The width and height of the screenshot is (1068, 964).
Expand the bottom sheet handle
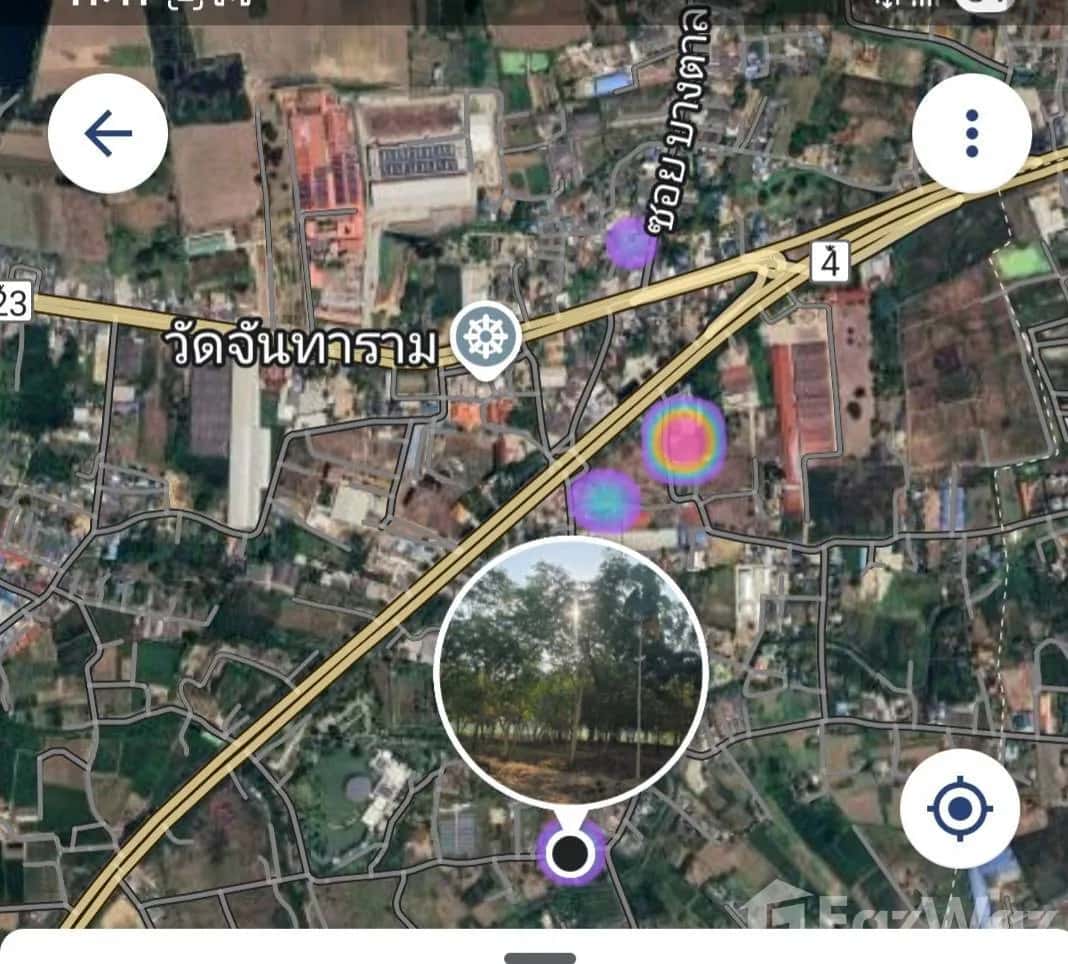[539, 957]
